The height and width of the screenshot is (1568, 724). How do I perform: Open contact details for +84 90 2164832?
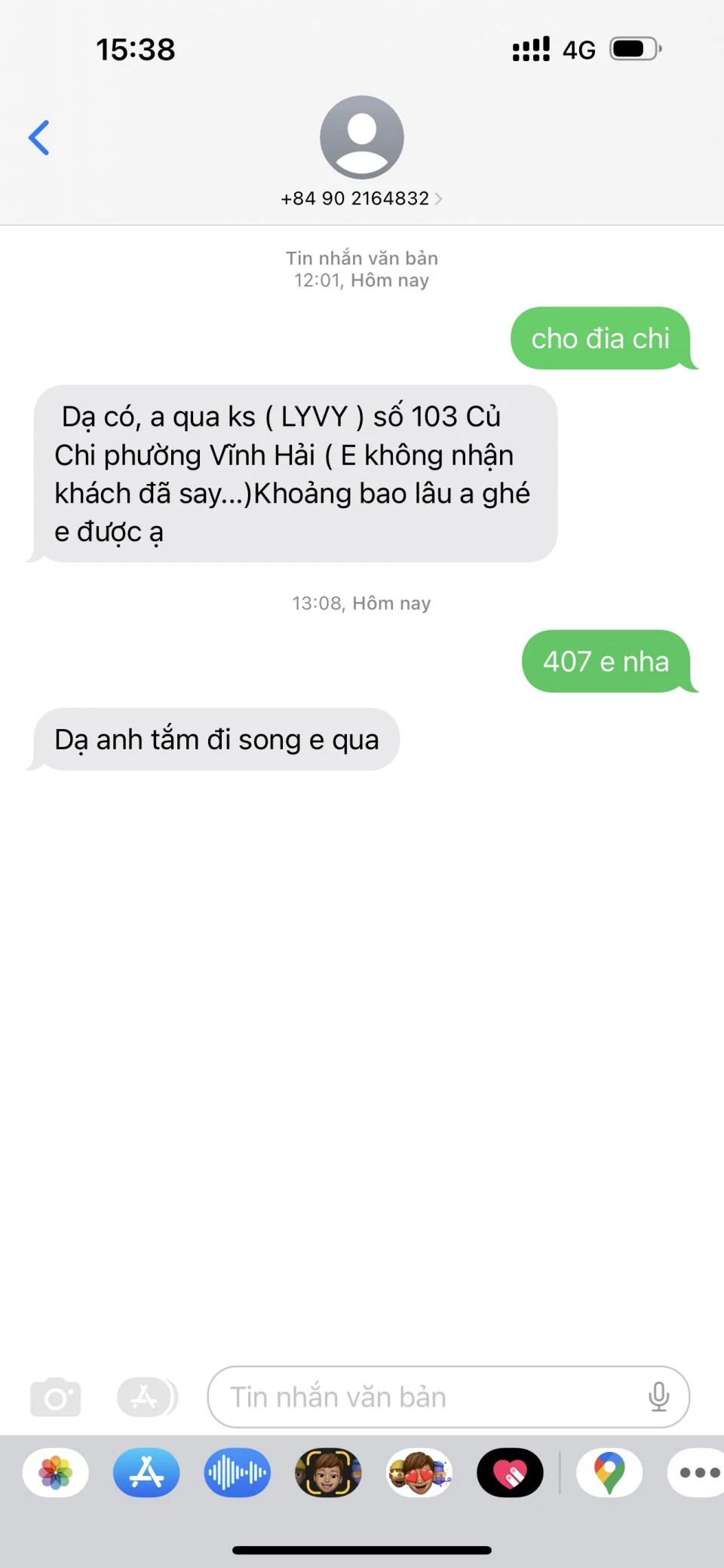point(361,198)
